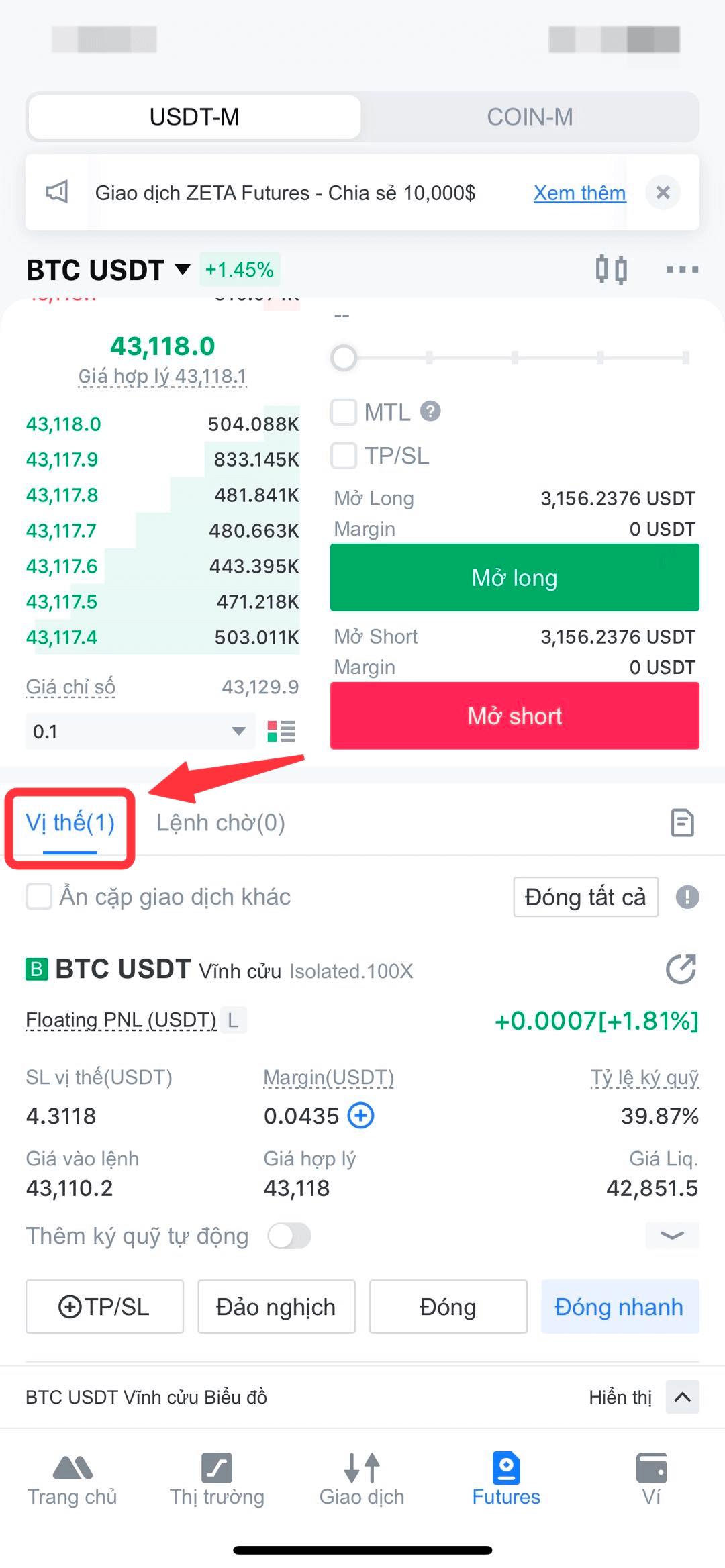Share the BTC USDT position

tap(681, 969)
